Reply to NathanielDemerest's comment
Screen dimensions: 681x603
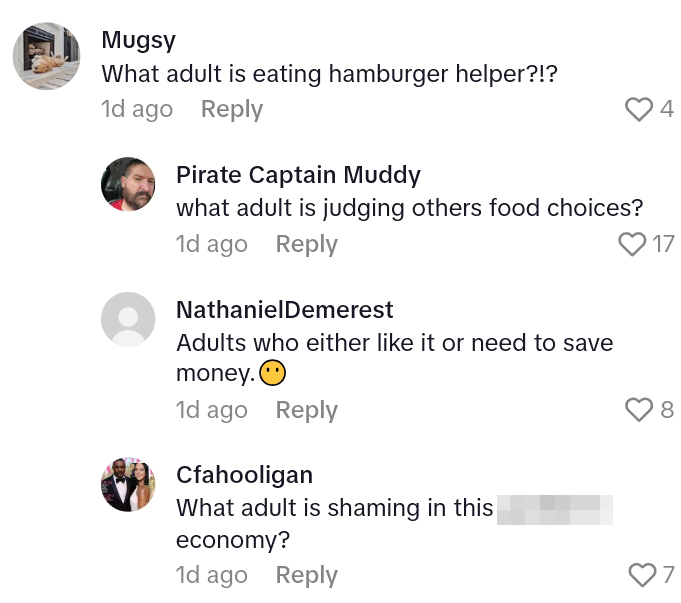(x=306, y=410)
